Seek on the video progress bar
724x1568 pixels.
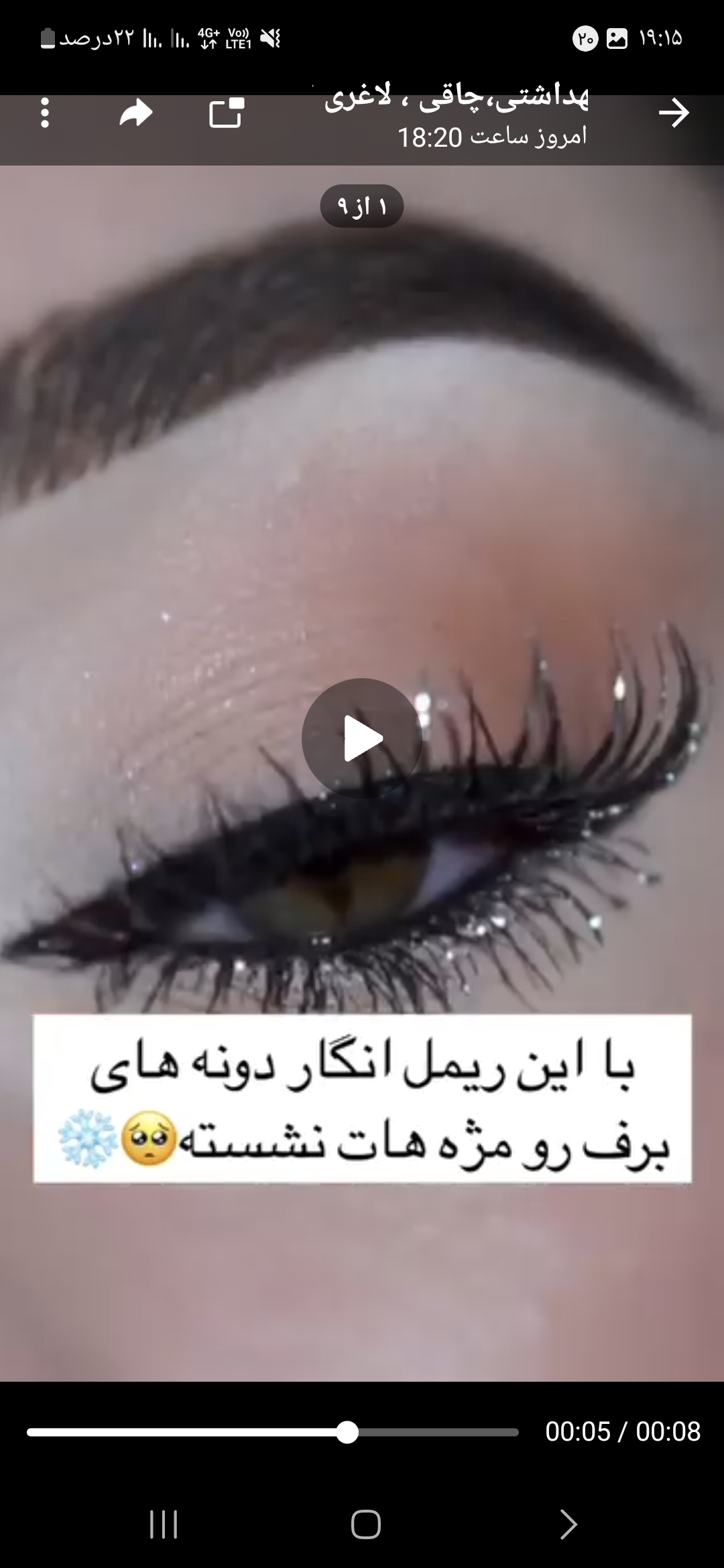pos(273,1432)
